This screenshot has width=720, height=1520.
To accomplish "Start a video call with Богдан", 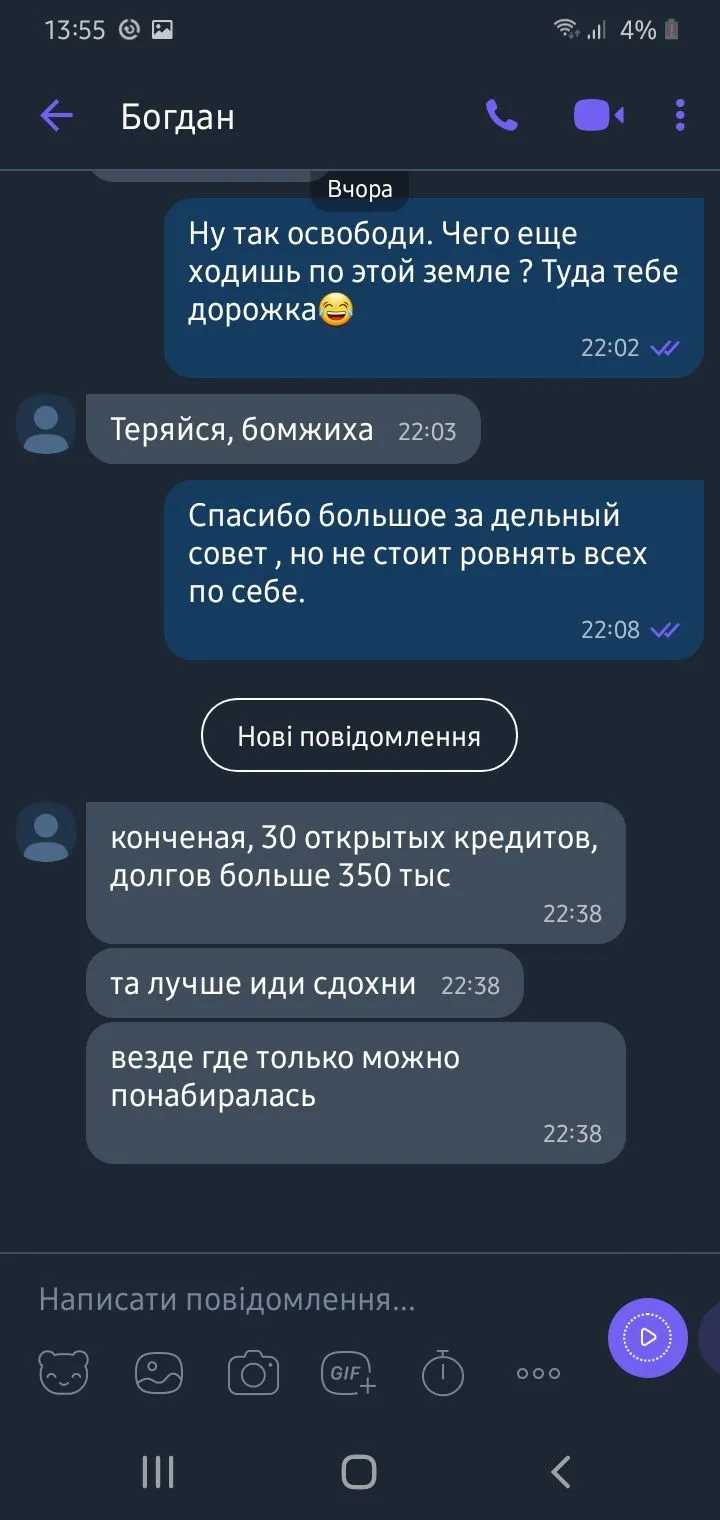I will click(x=598, y=116).
